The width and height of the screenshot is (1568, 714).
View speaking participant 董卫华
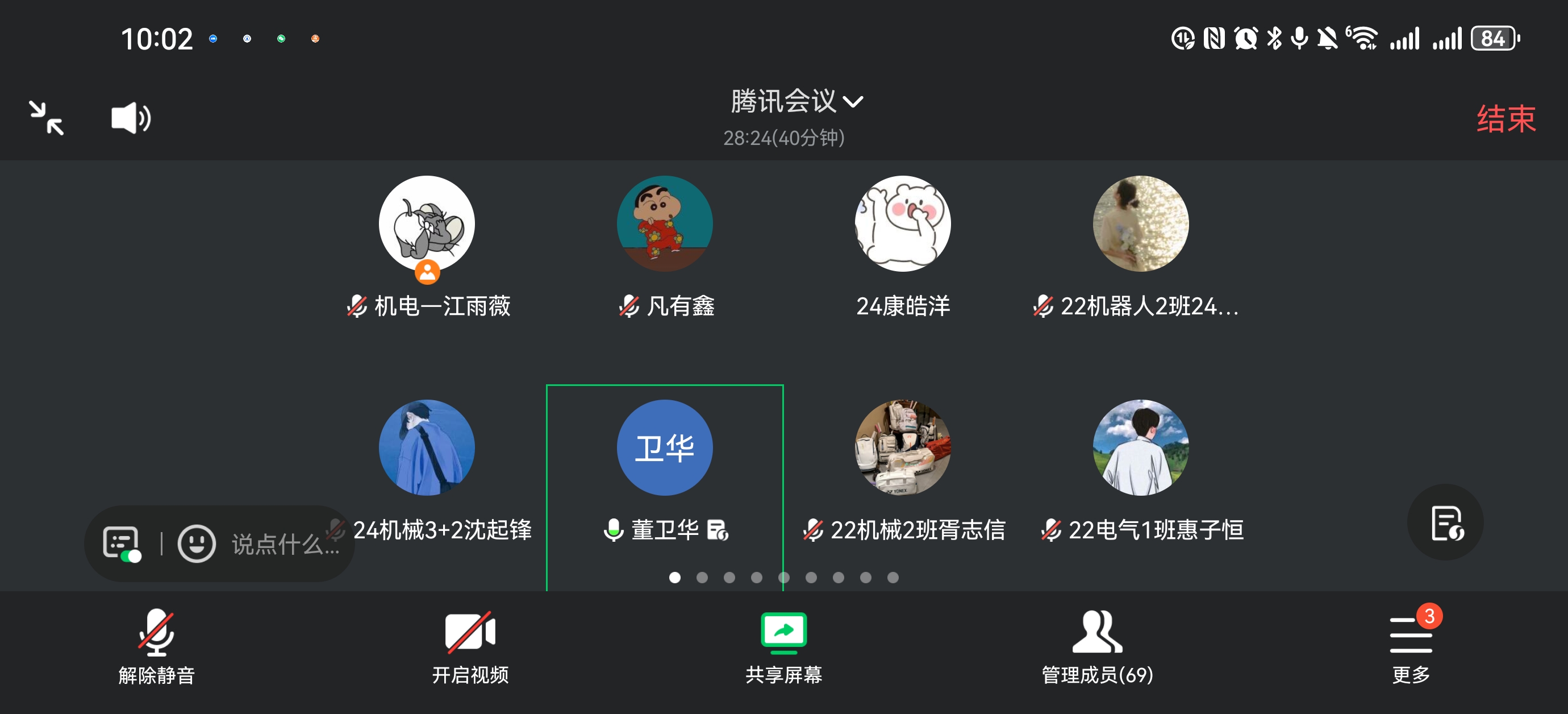pyautogui.click(x=665, y=449)
